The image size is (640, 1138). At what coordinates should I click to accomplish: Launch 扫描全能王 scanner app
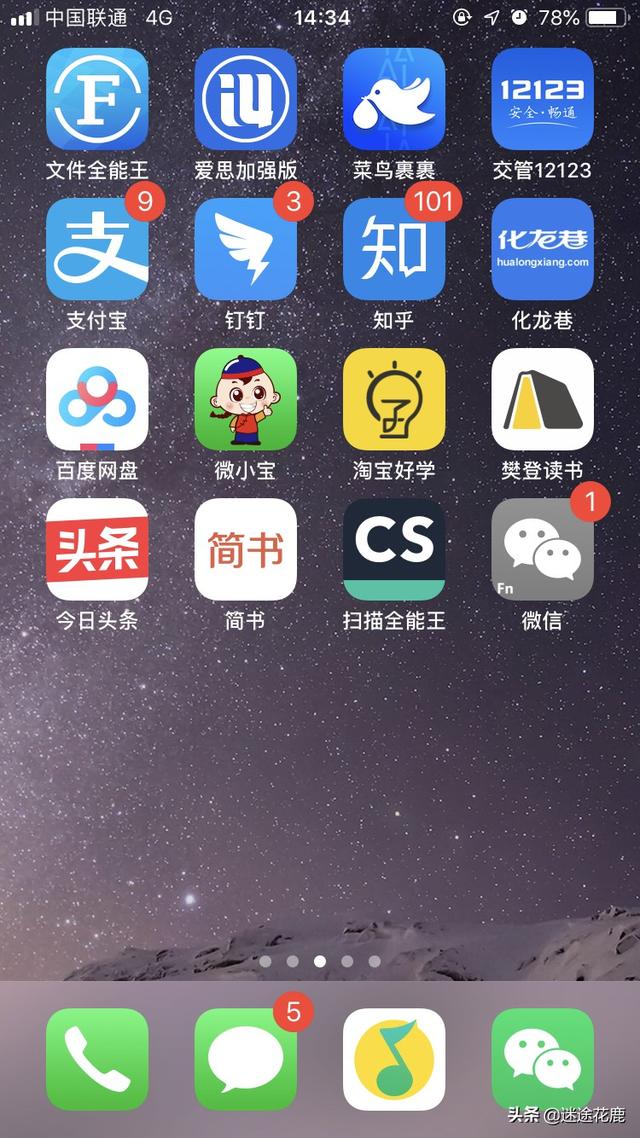[x=394, y=549]
